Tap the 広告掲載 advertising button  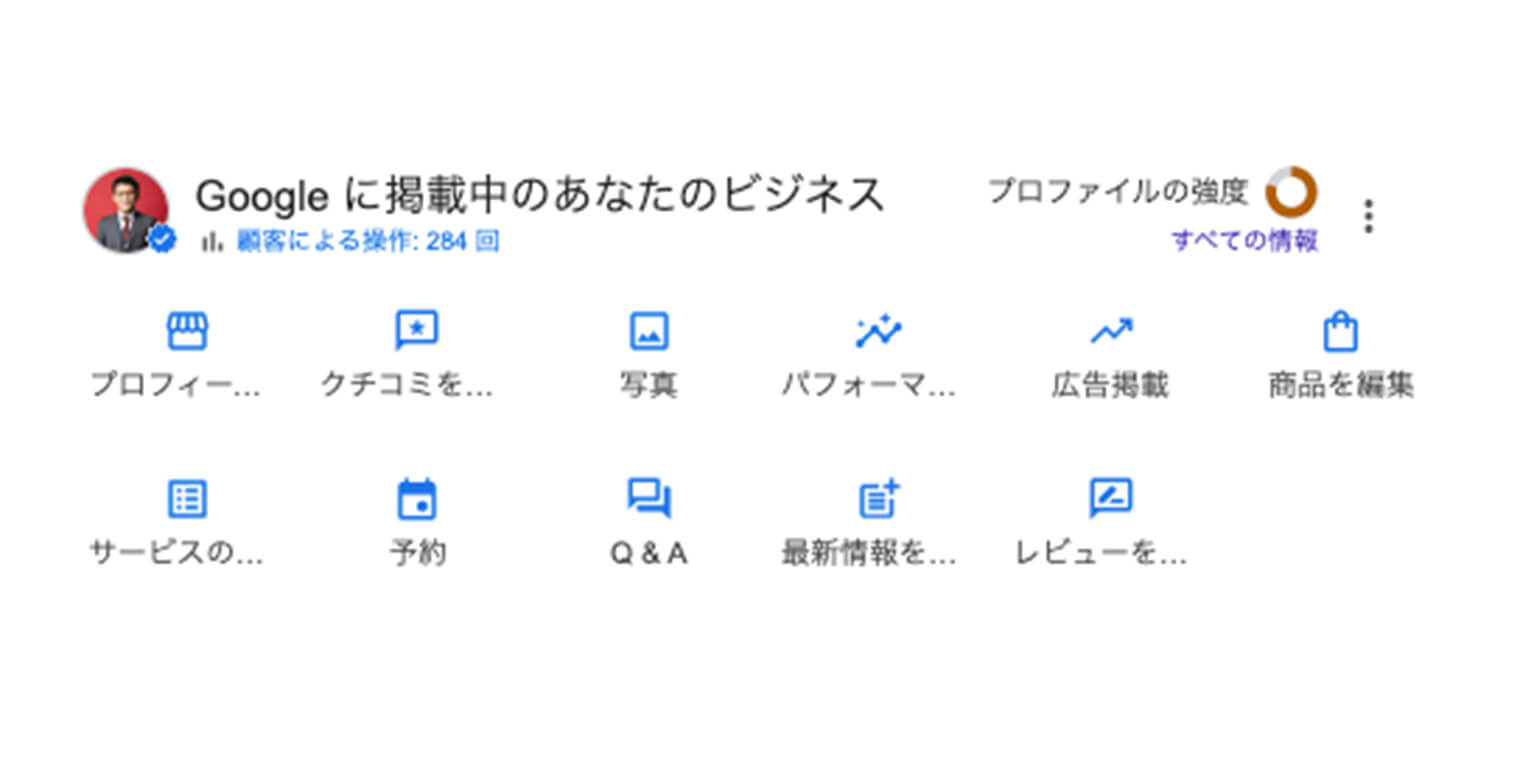(1110, 353)
